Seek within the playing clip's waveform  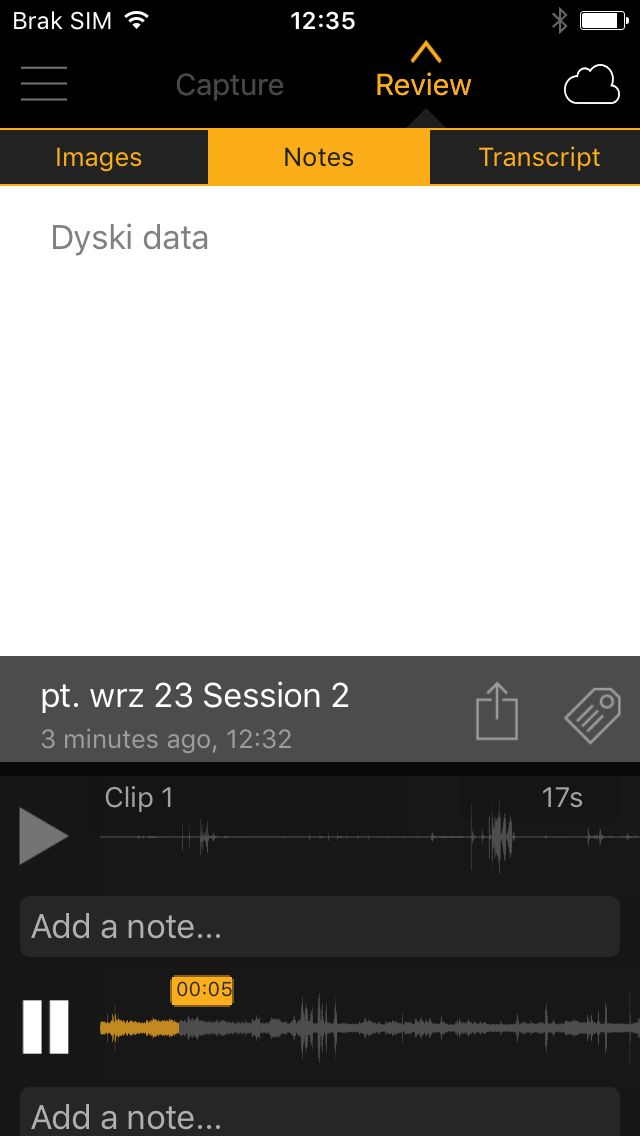coord(370,1027)
